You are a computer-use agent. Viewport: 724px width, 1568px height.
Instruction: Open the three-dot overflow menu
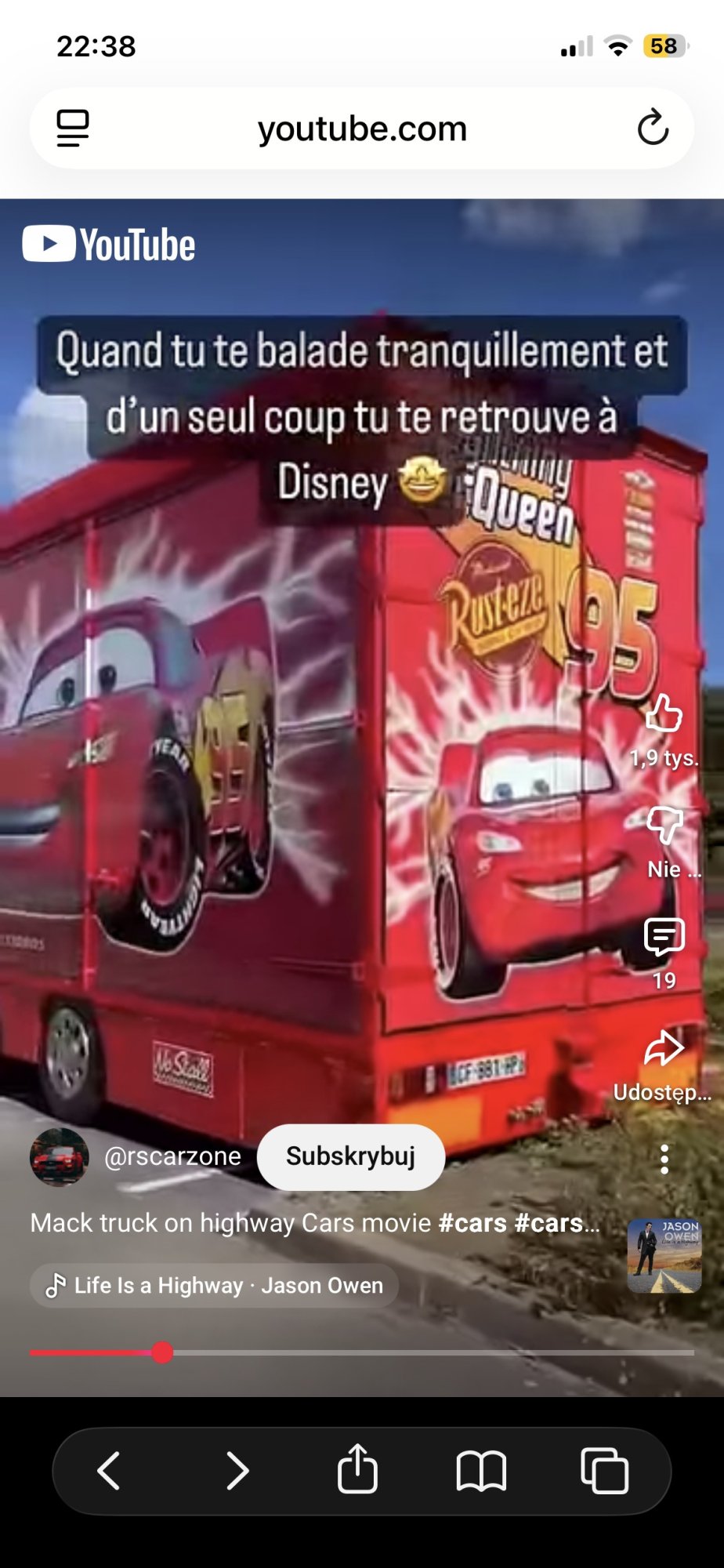[664, 1159]
